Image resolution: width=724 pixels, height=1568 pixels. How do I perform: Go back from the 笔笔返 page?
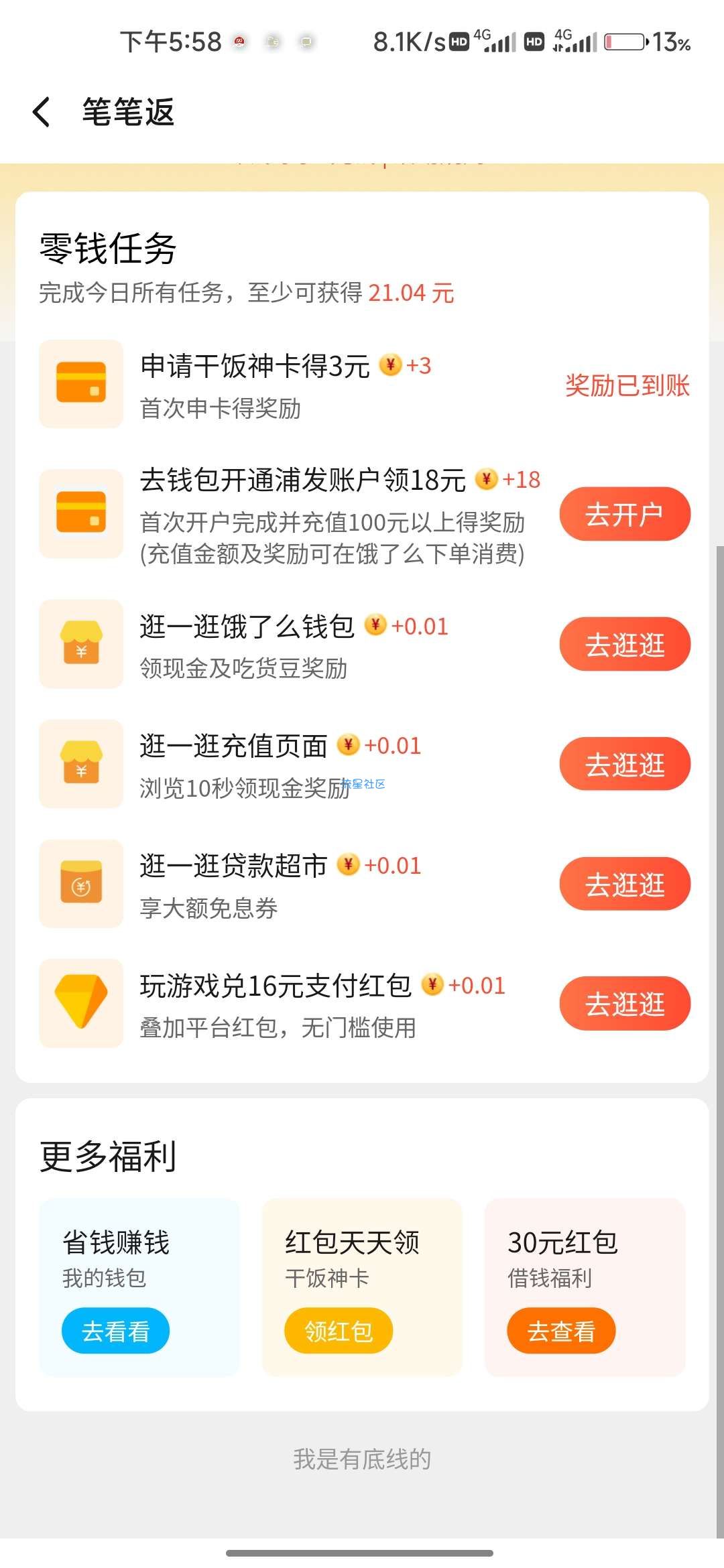[42, 111]
